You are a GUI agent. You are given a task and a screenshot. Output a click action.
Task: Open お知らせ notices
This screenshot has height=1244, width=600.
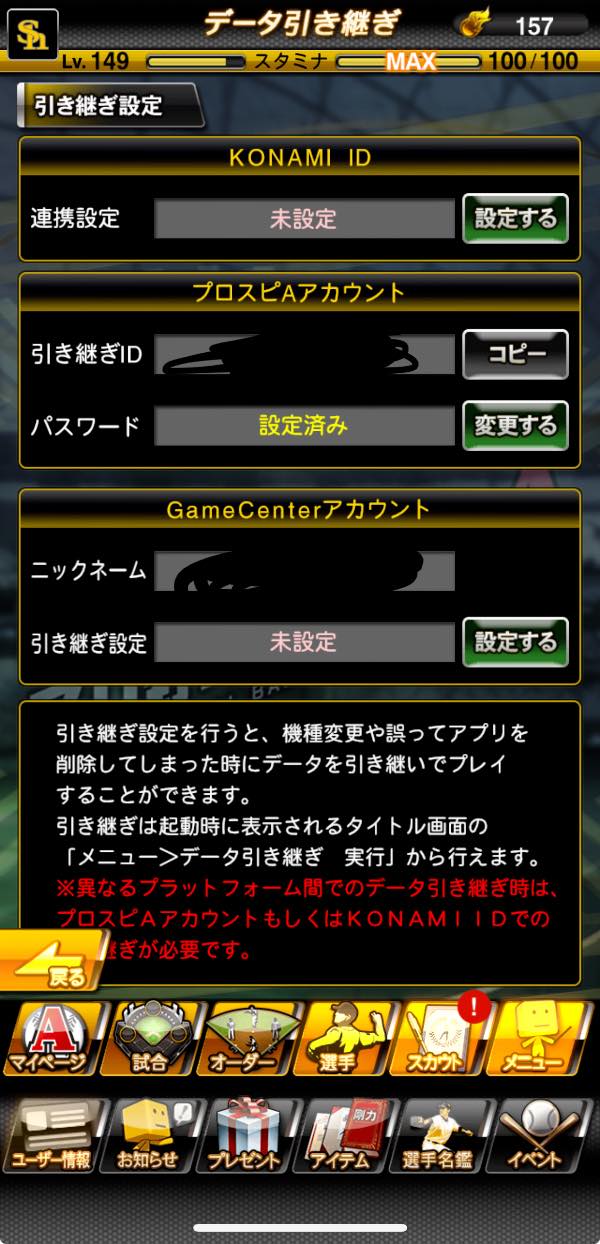(150, 1135)
